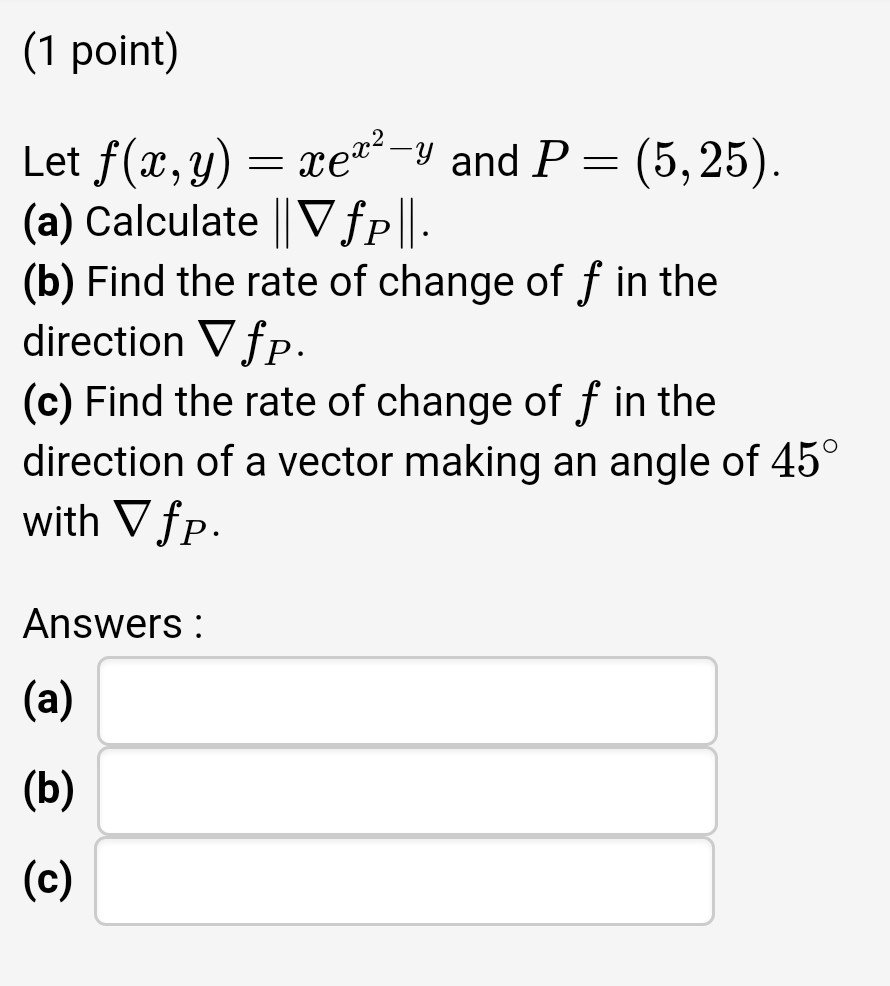Select the answer box for part (a)

pyautogui.click(x=407, y=700)
